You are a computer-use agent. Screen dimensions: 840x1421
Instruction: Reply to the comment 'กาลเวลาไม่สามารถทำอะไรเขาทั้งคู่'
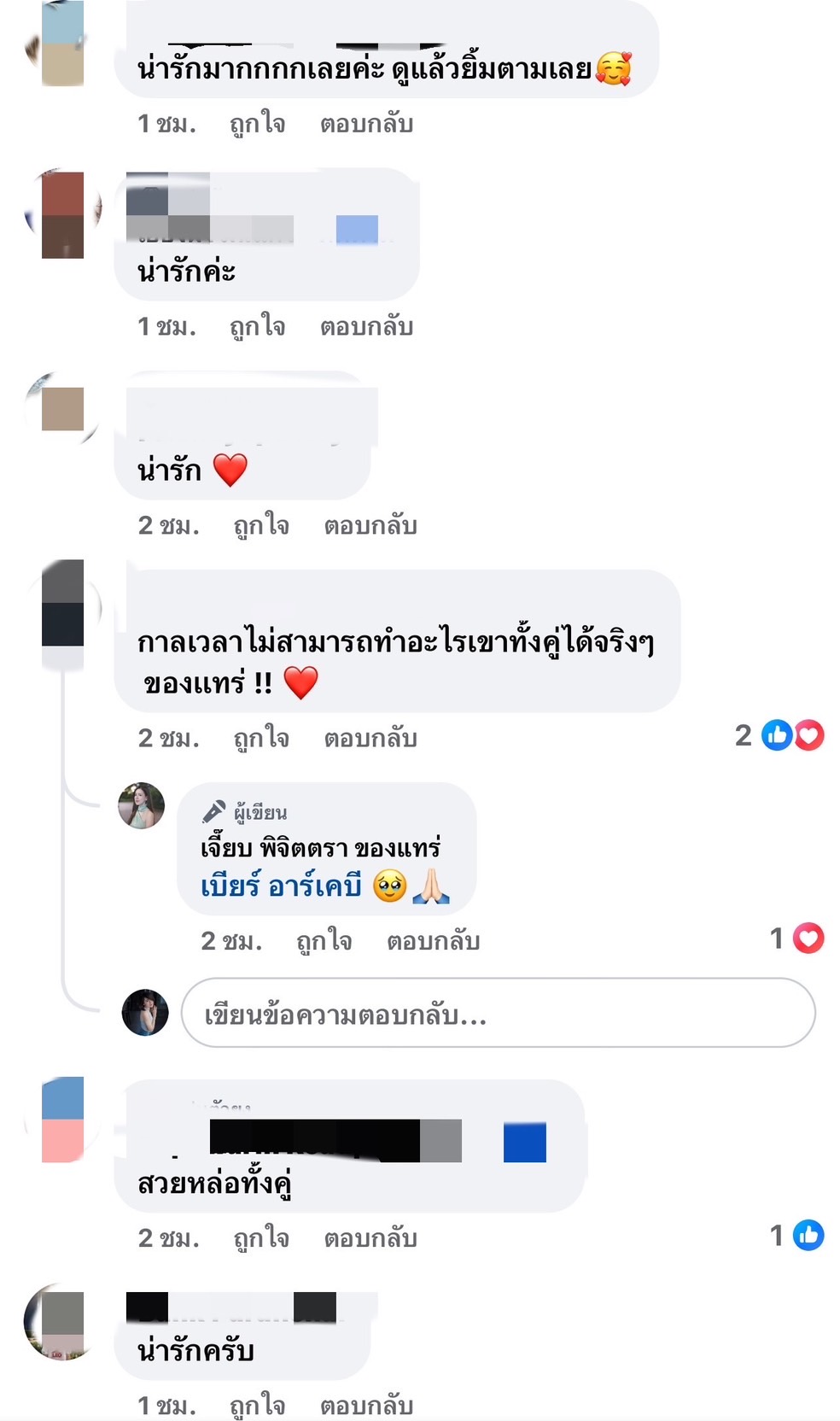[370, 738]
